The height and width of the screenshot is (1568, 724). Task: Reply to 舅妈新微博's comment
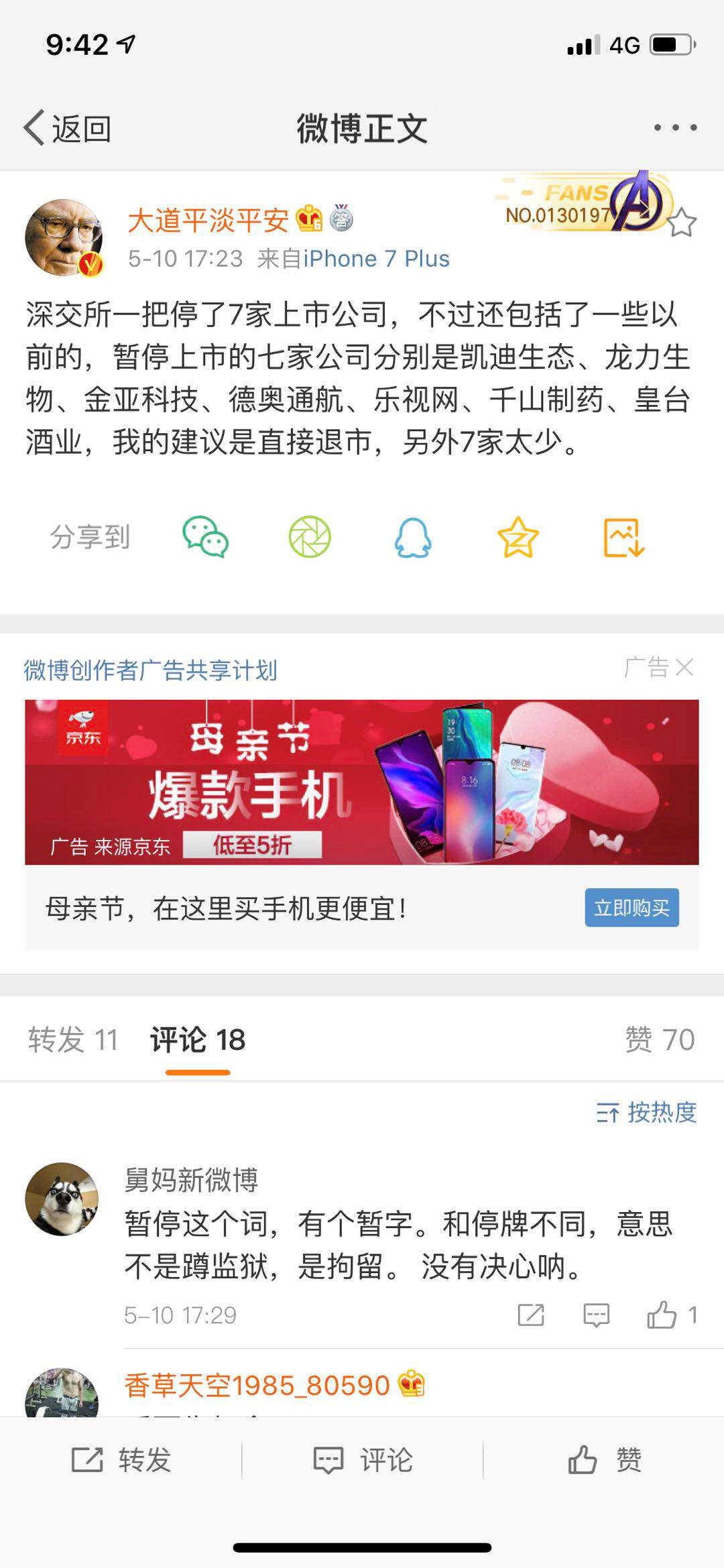(x=596, y=1315)
